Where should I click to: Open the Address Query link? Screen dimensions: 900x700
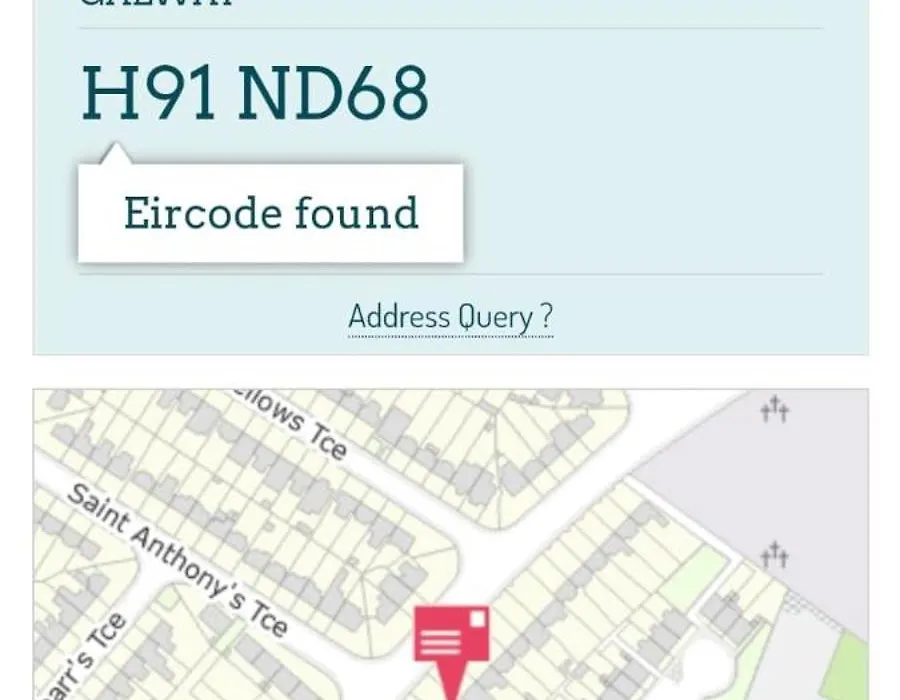coord(450,317)
